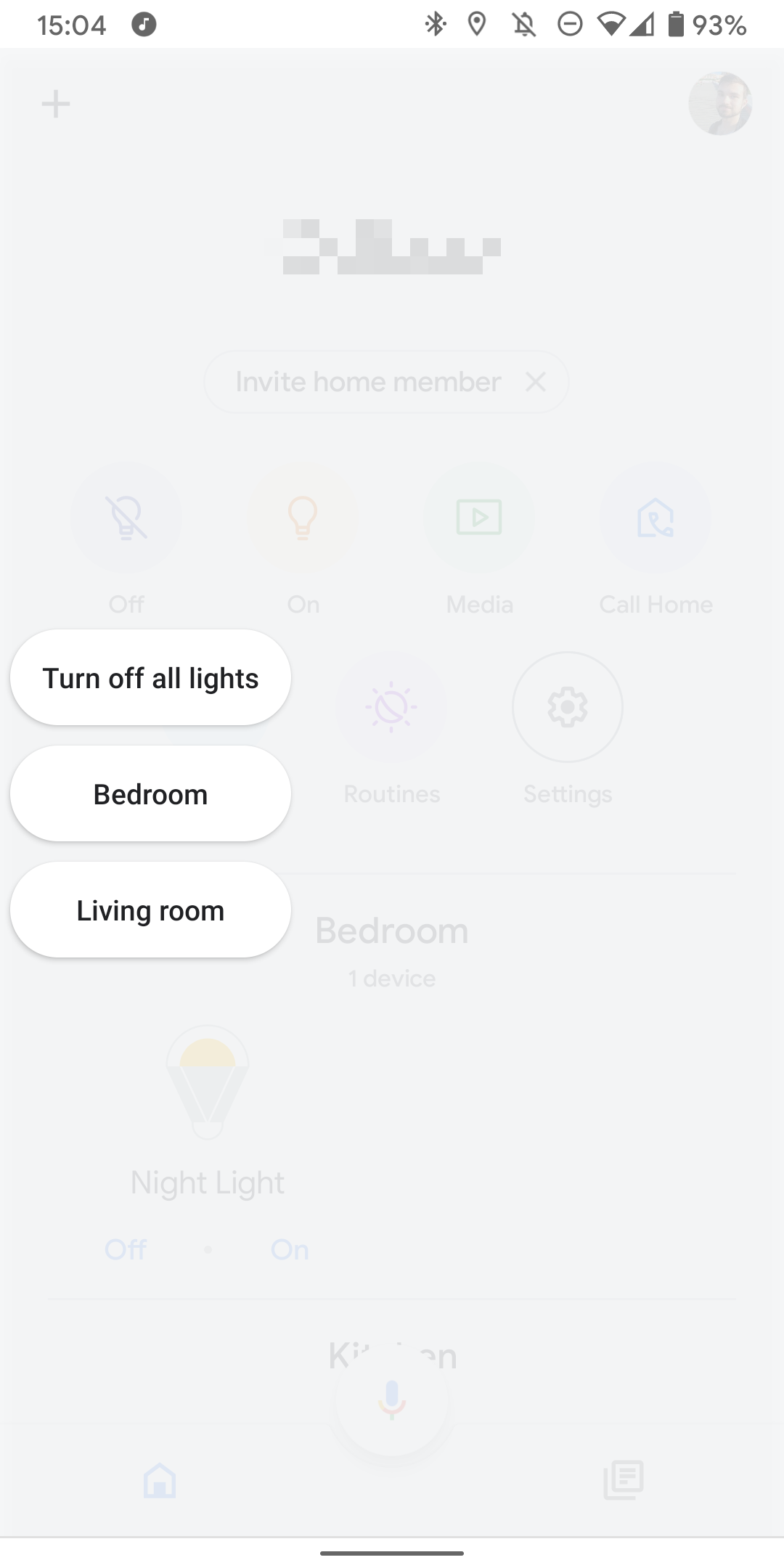This screenshot has height=1568, width=784.
Task: Select the Off lights icon
Action: [126, 516]
